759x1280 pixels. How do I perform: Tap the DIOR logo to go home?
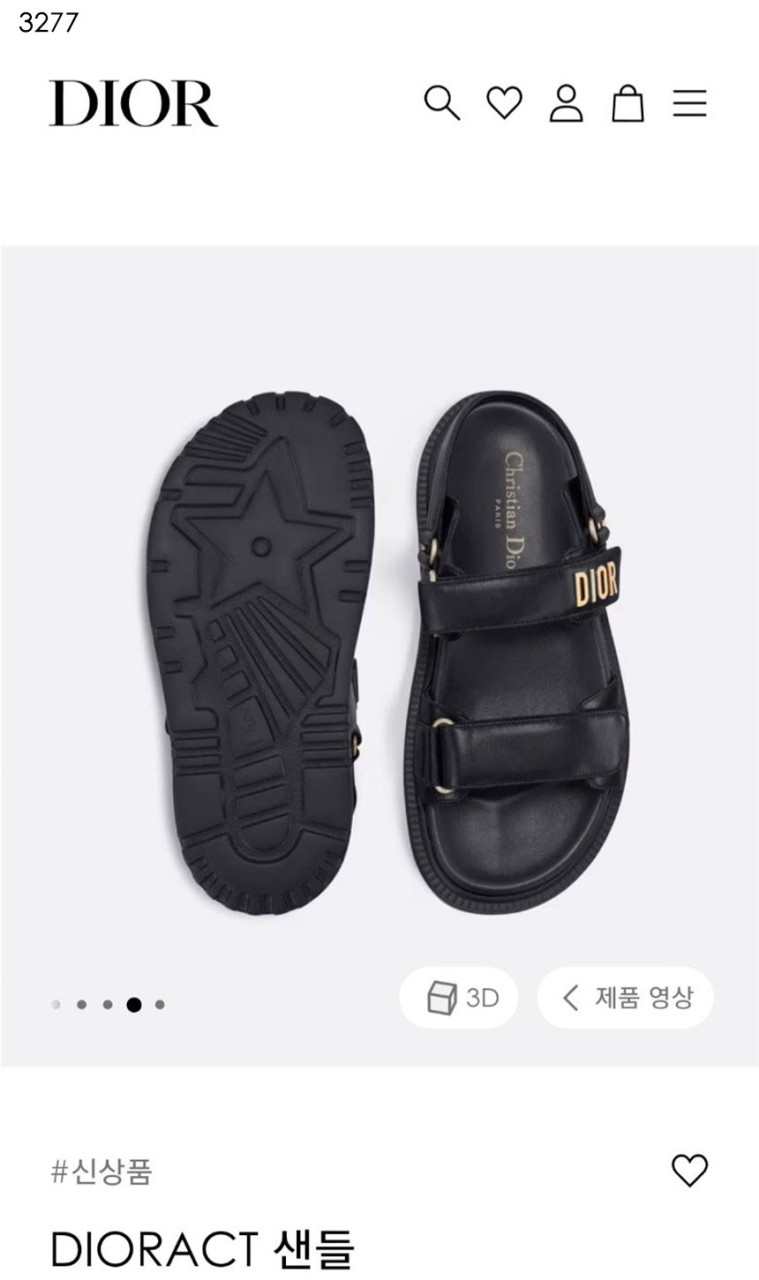tap(133, 104)
